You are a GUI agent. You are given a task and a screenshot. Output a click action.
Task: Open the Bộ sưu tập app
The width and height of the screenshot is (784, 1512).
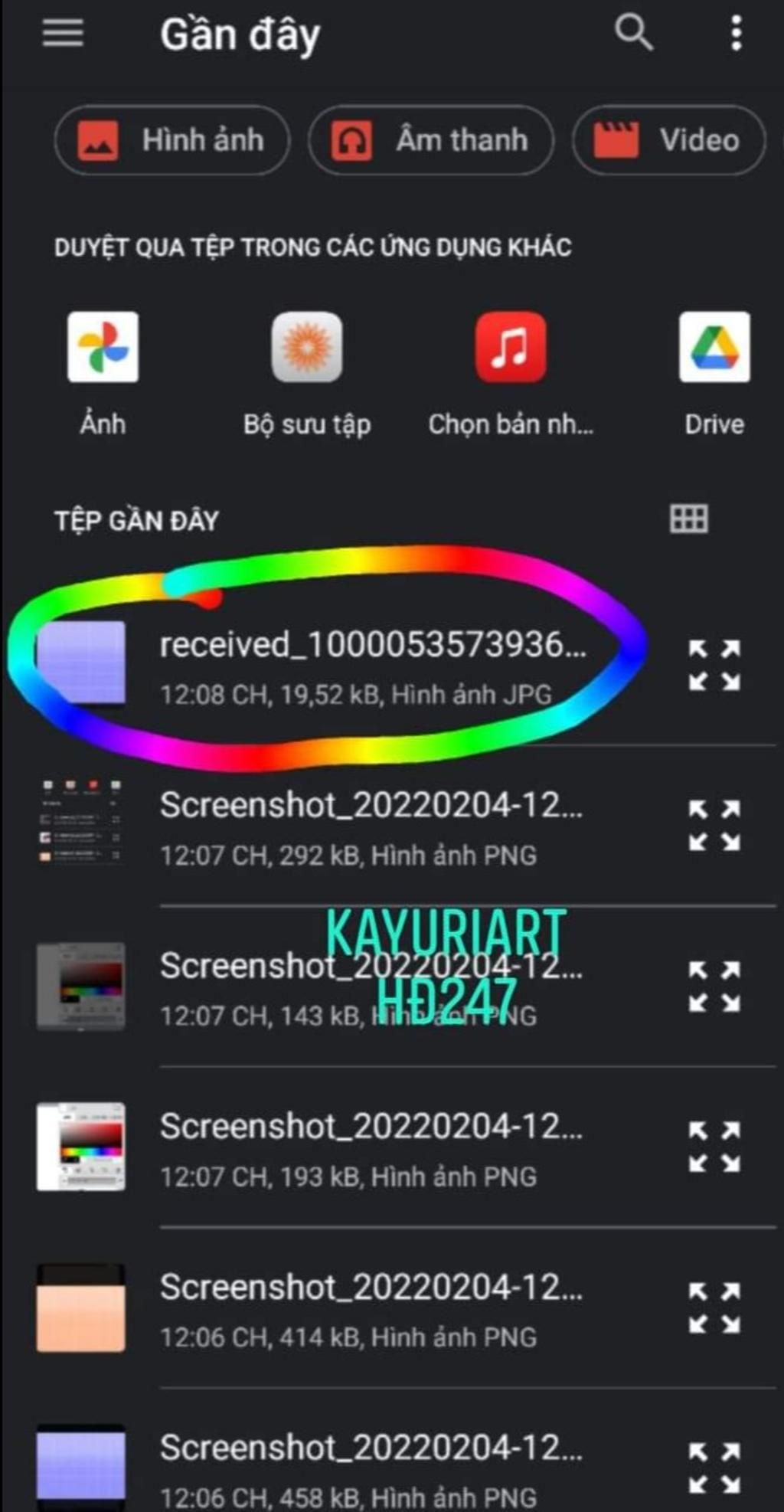[x=307, y=371]
